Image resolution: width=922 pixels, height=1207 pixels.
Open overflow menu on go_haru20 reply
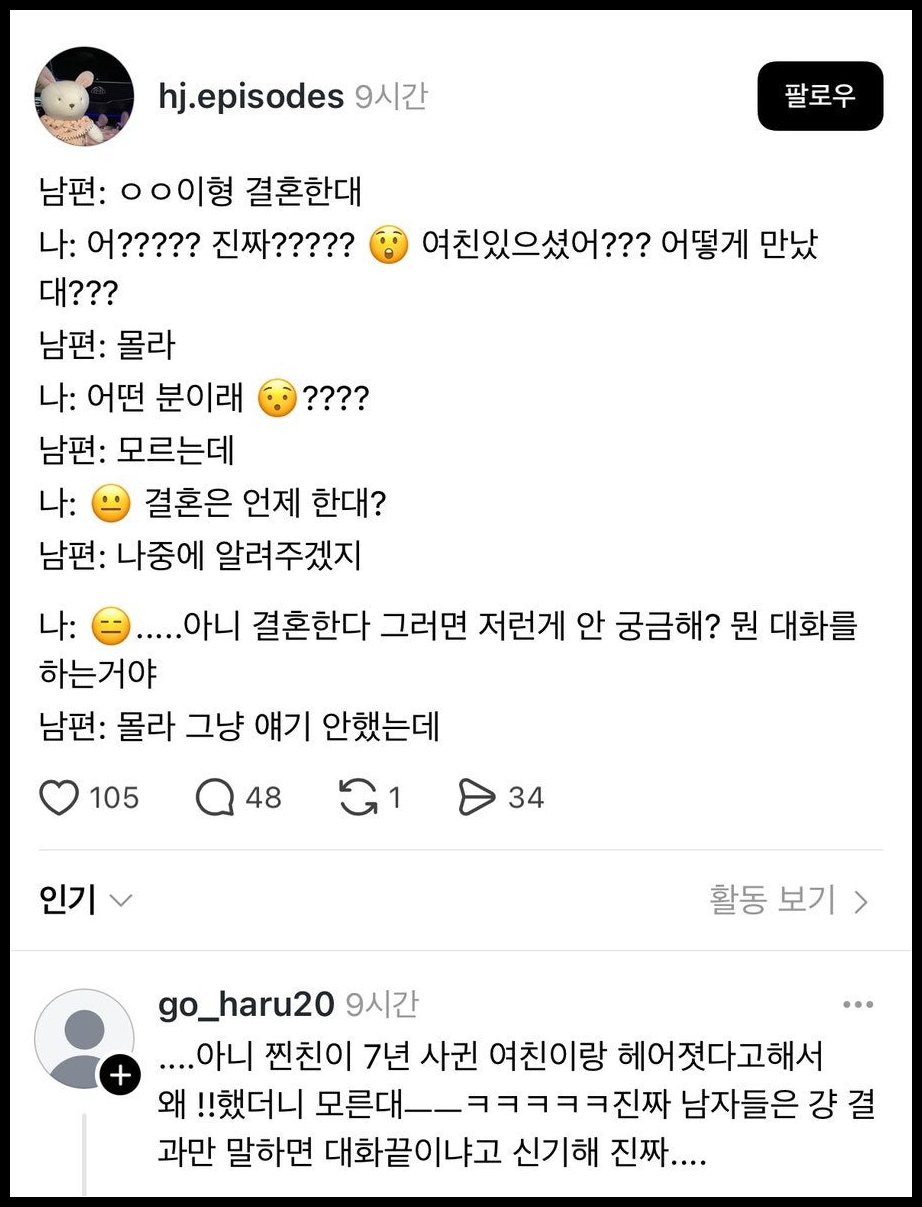point(858,1005)
